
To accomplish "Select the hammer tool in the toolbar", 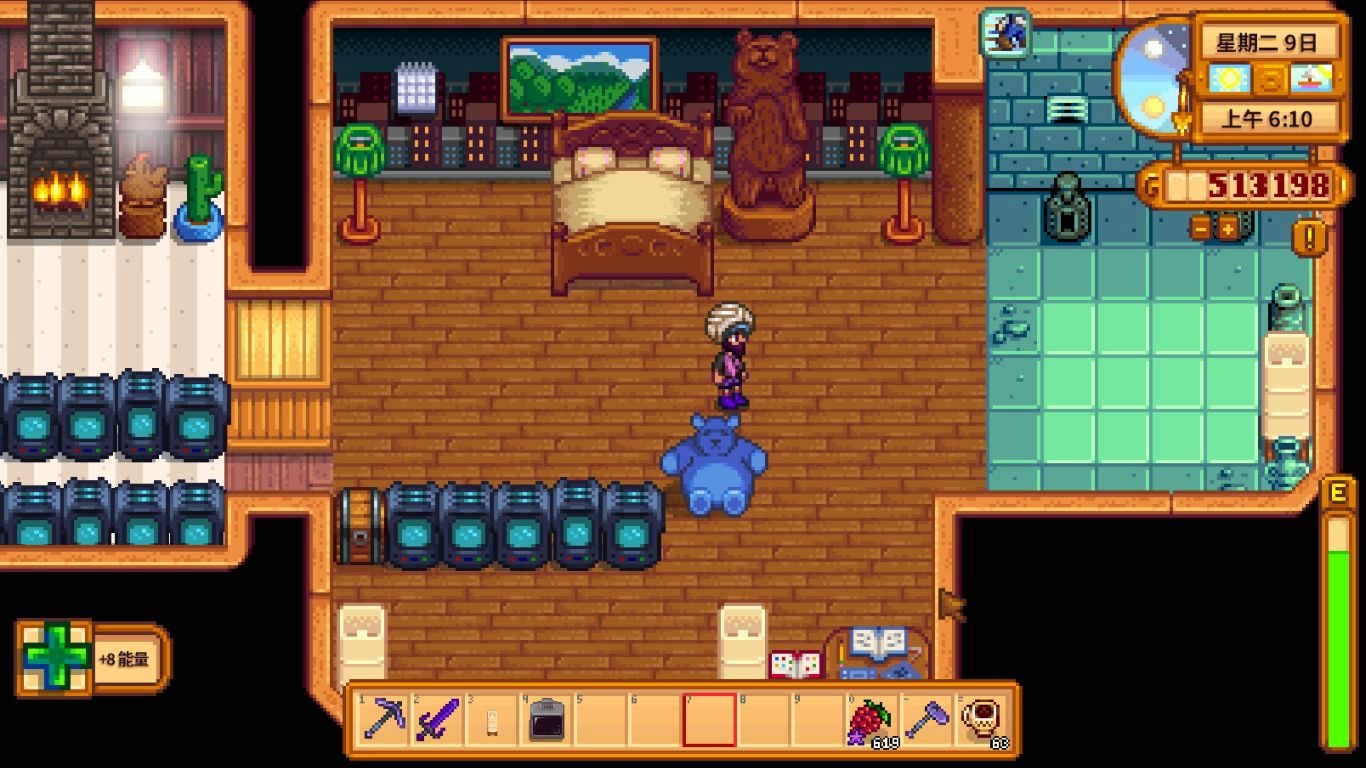I will click(x=925, y=719).
